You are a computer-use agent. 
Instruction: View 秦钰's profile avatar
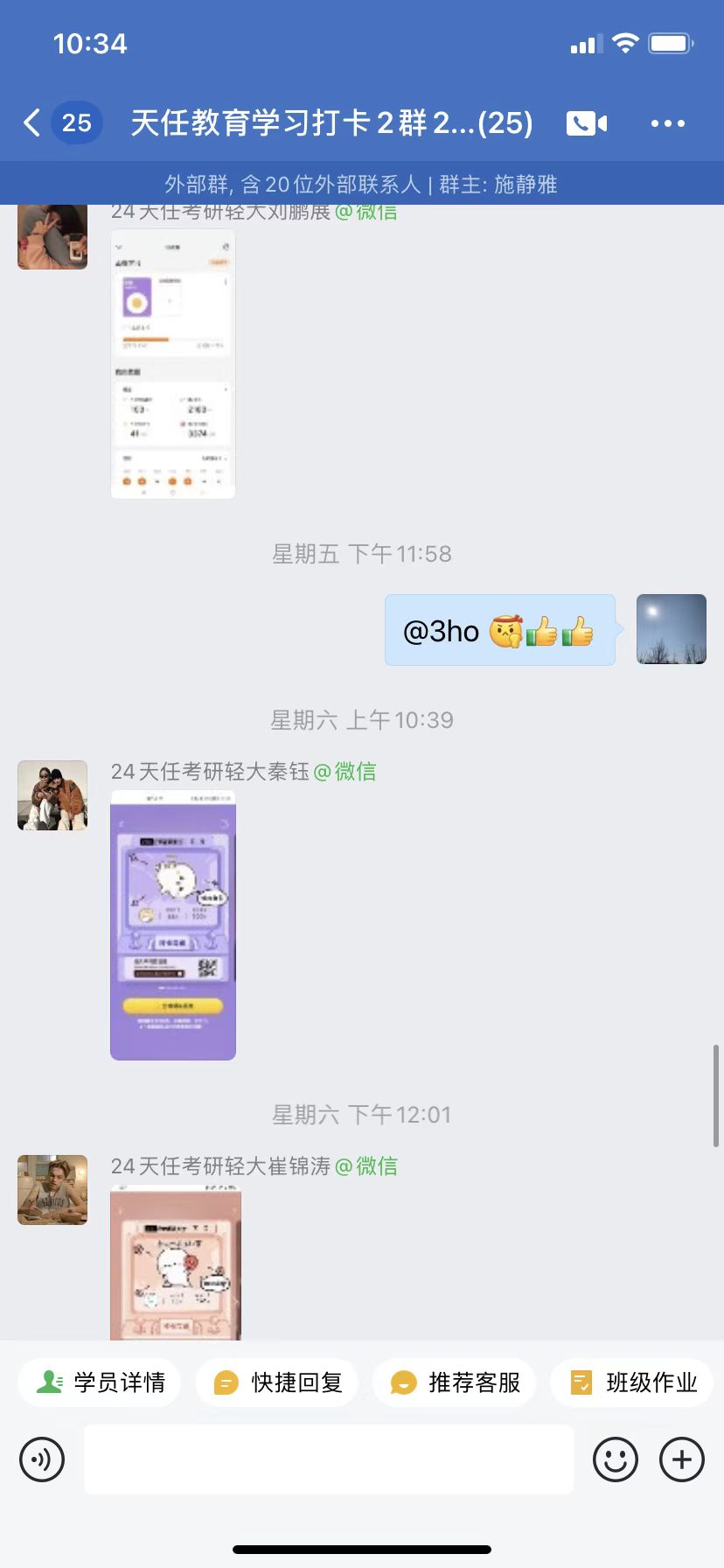[52, 795]
